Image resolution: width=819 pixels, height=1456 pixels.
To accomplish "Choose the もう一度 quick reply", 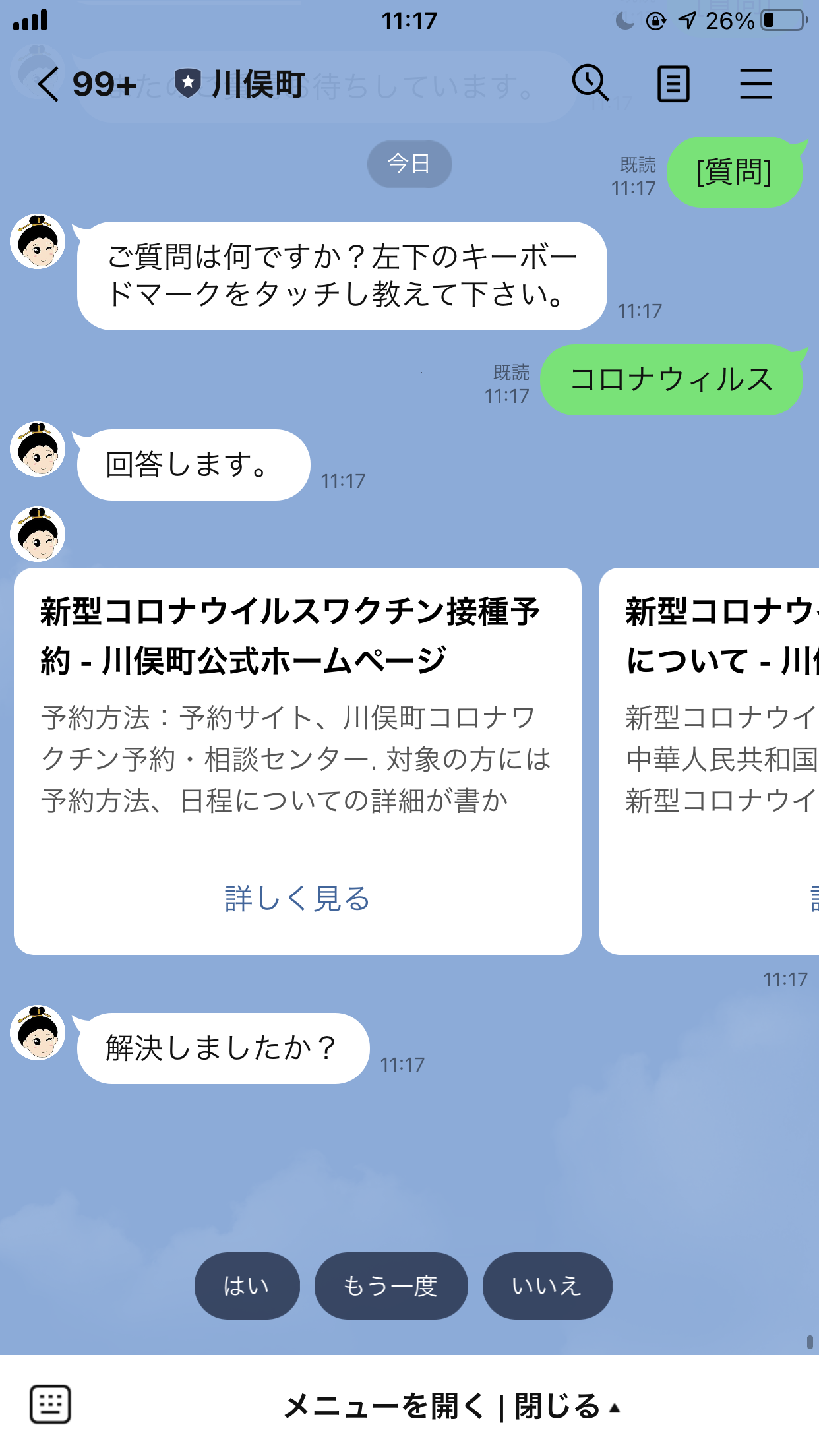I will coord(391,1286).
